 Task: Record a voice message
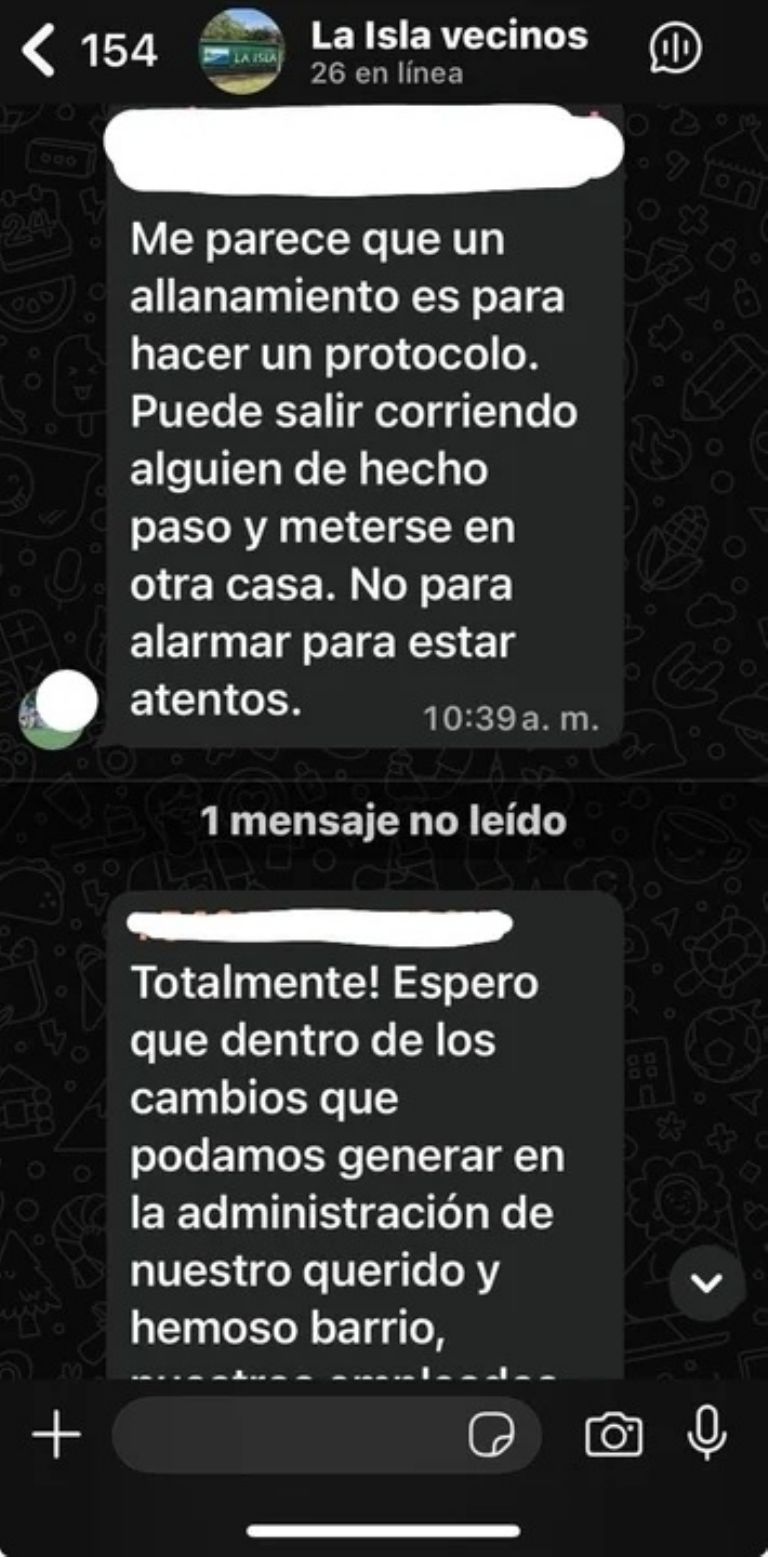[706, 1434]
